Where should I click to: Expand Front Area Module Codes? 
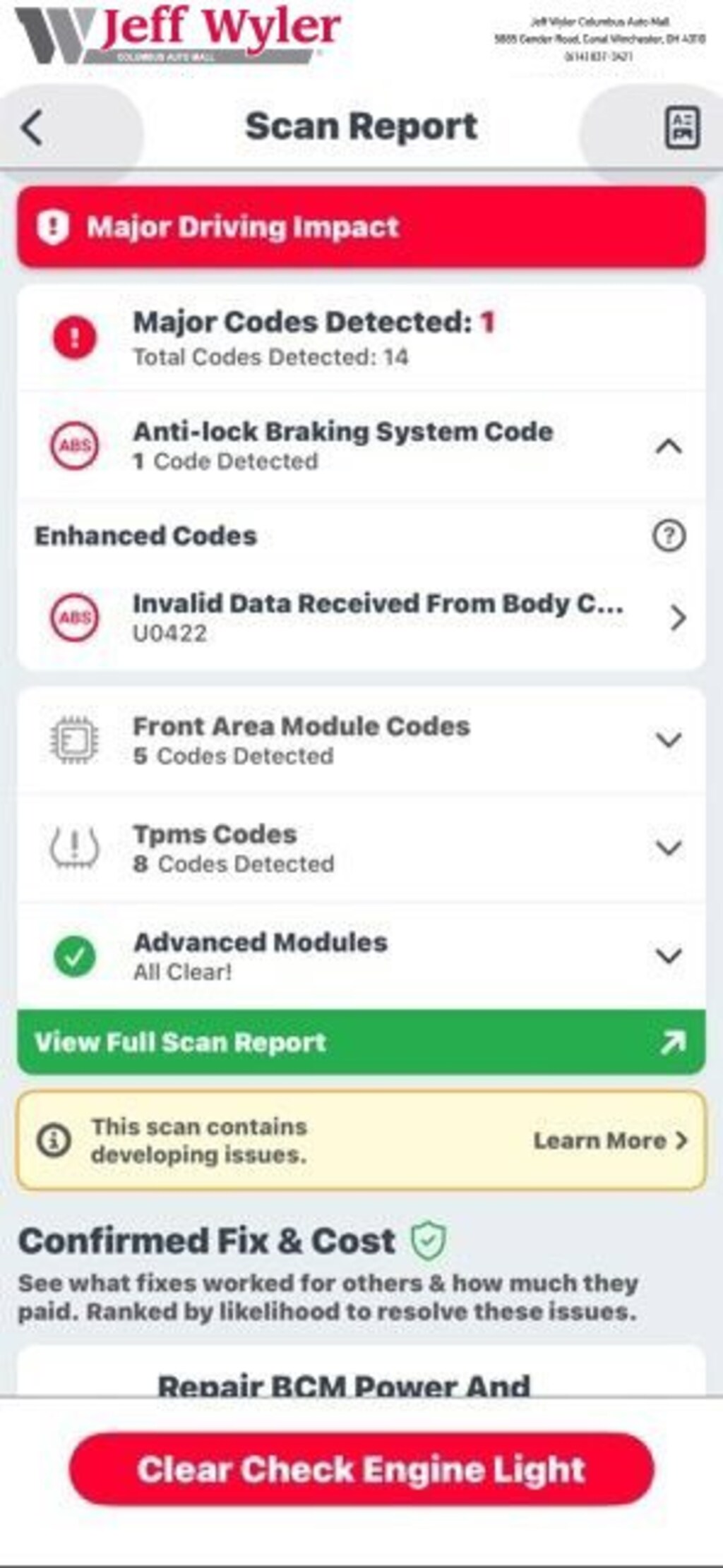coord(668,740)
